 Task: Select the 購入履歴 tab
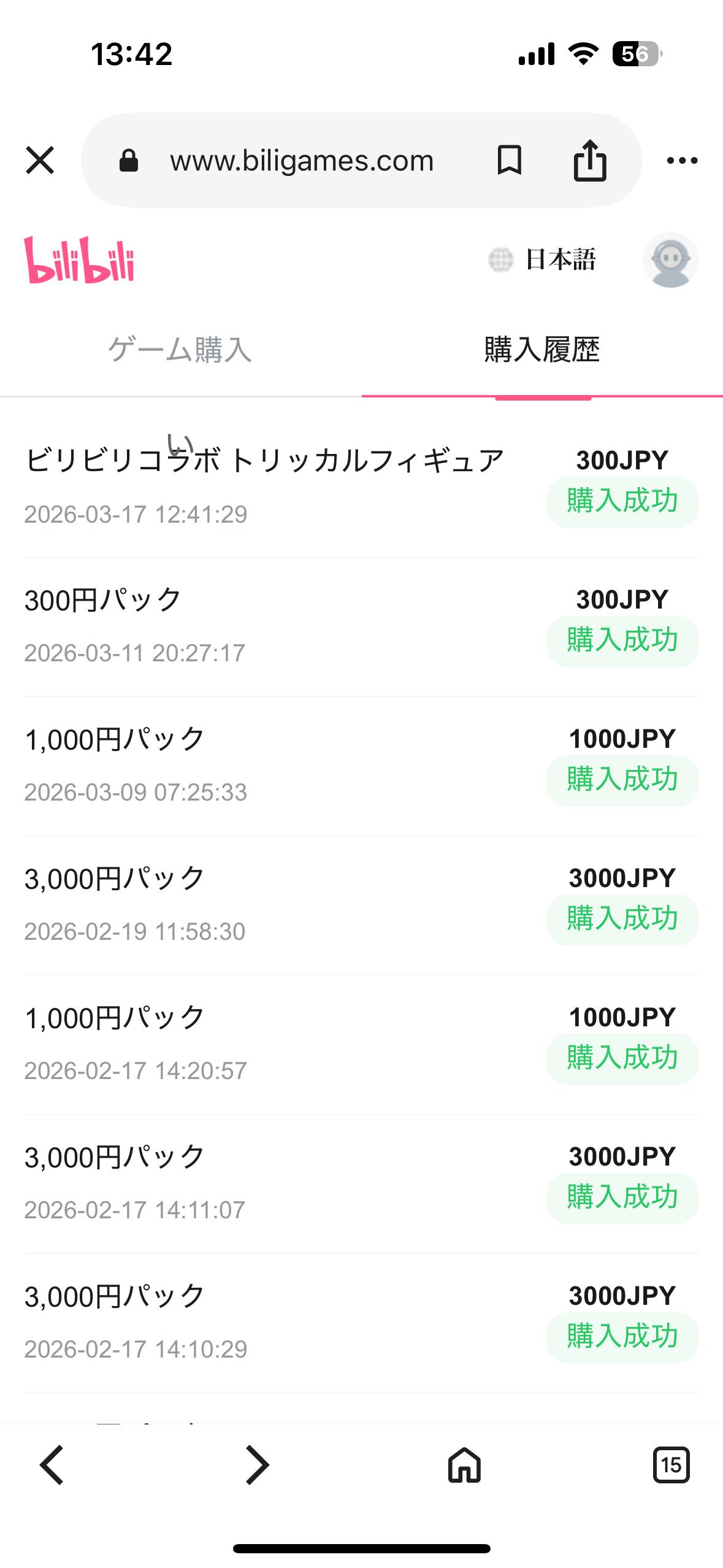pyautogui.click(x=542, y=350)
